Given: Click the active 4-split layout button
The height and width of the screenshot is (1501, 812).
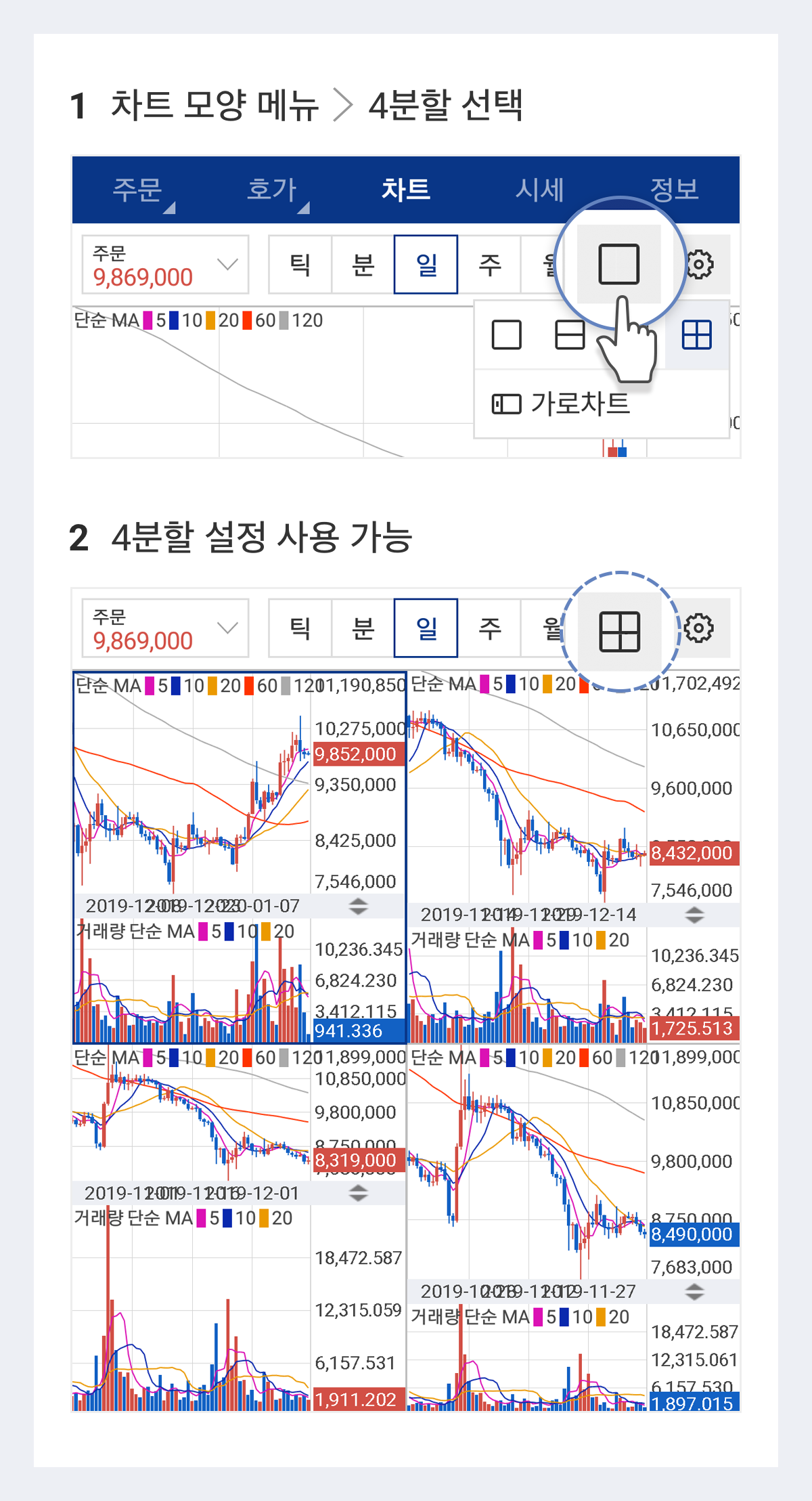Looking at the screenshot, I should (x=621, y=631).
